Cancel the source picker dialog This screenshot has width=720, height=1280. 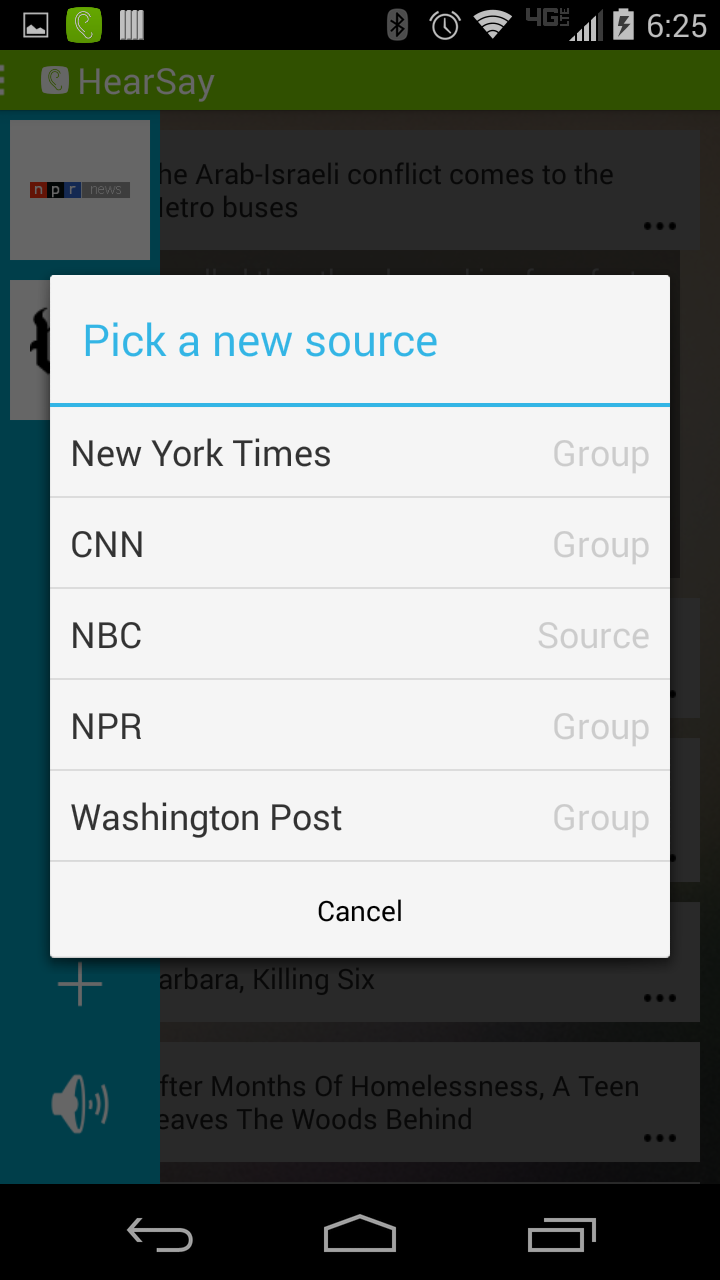point(360,911)
